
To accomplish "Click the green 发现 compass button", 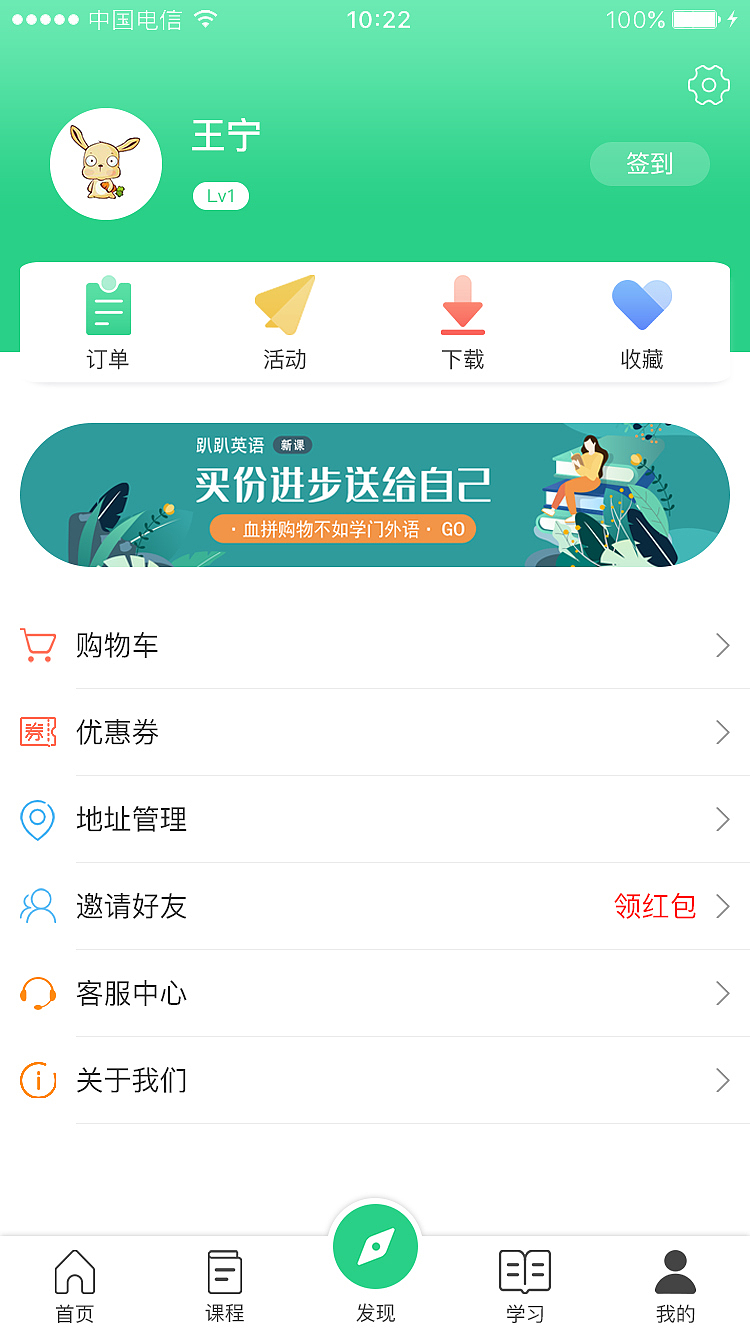I will pos(375,1245).
